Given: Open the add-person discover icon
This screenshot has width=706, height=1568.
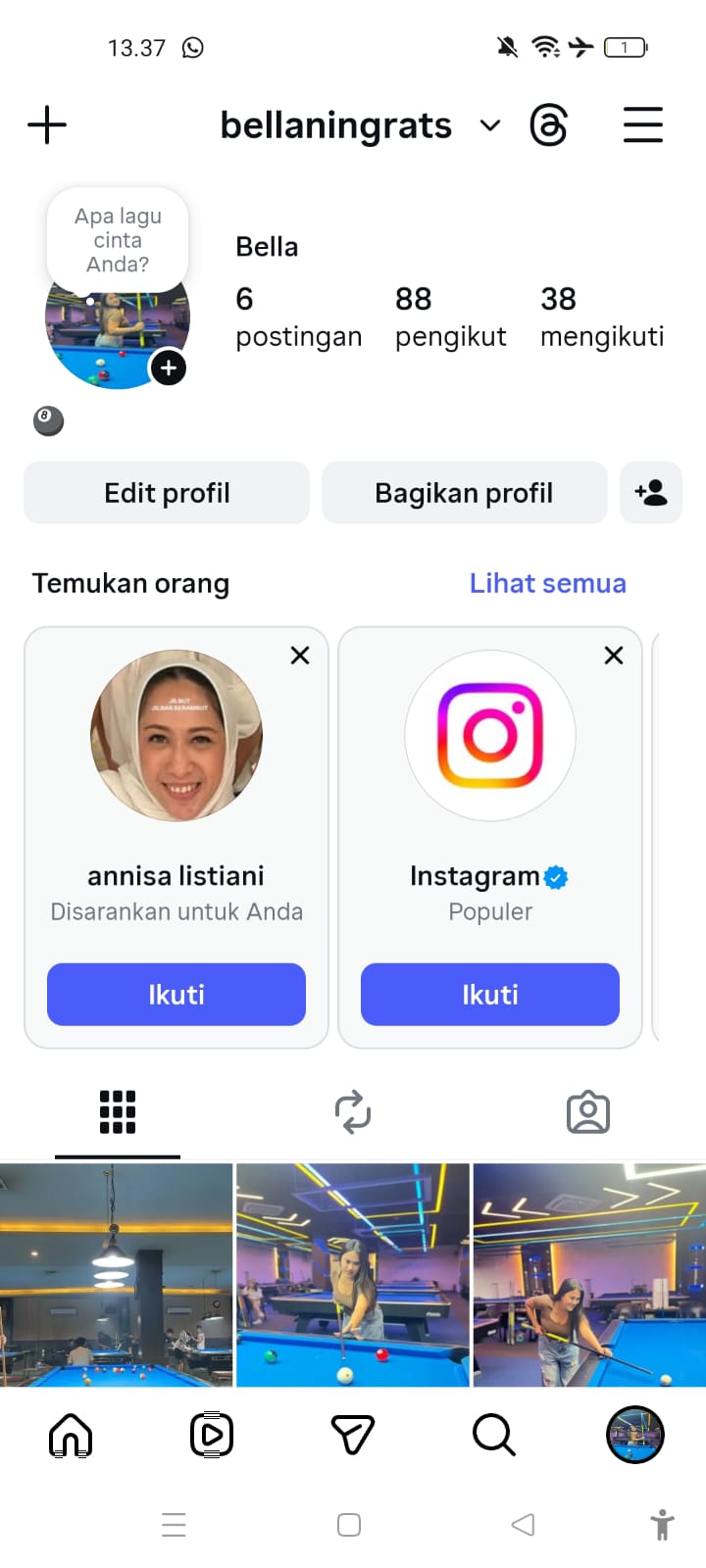Looking at the screenshot, I should coord(651,493).
